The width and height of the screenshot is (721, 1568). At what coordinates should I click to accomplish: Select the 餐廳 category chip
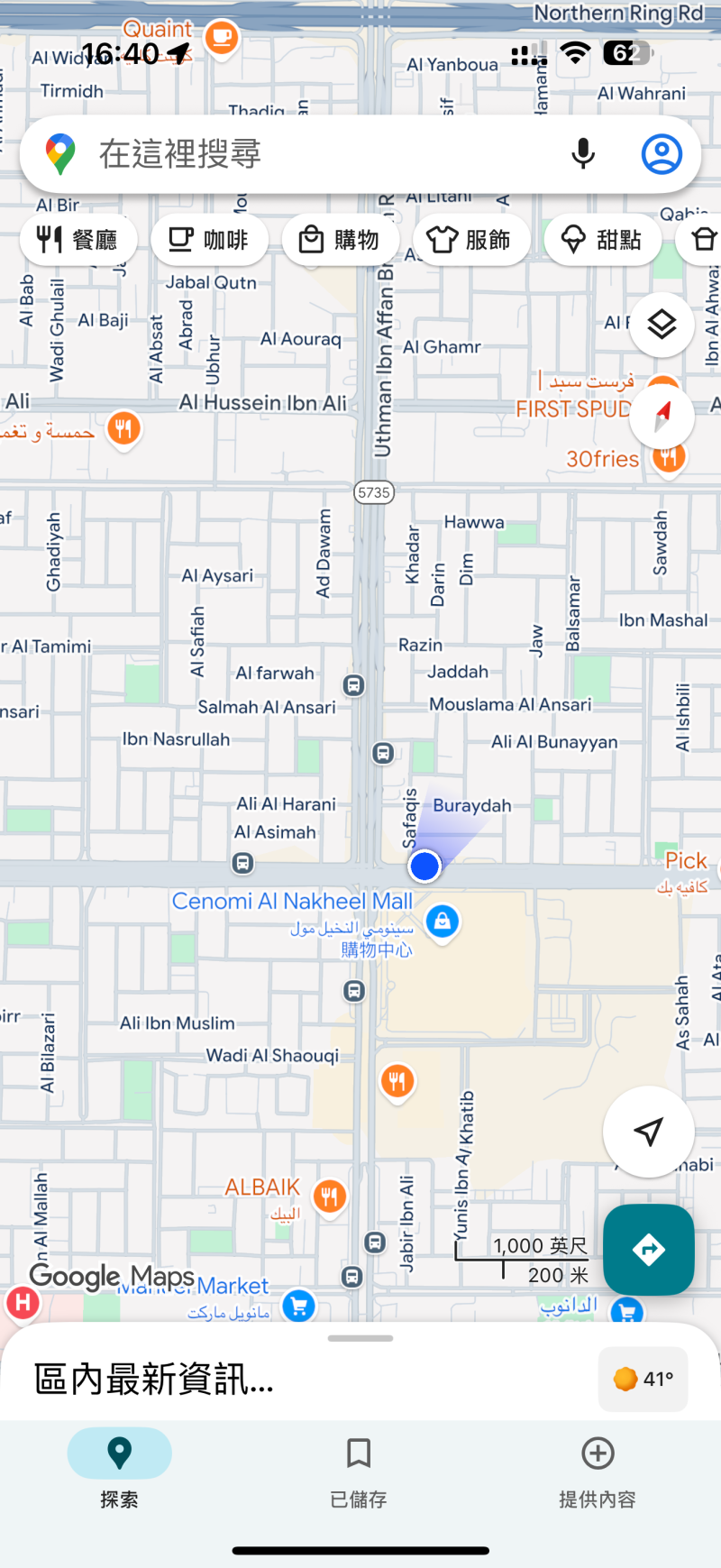coord(78,240)
